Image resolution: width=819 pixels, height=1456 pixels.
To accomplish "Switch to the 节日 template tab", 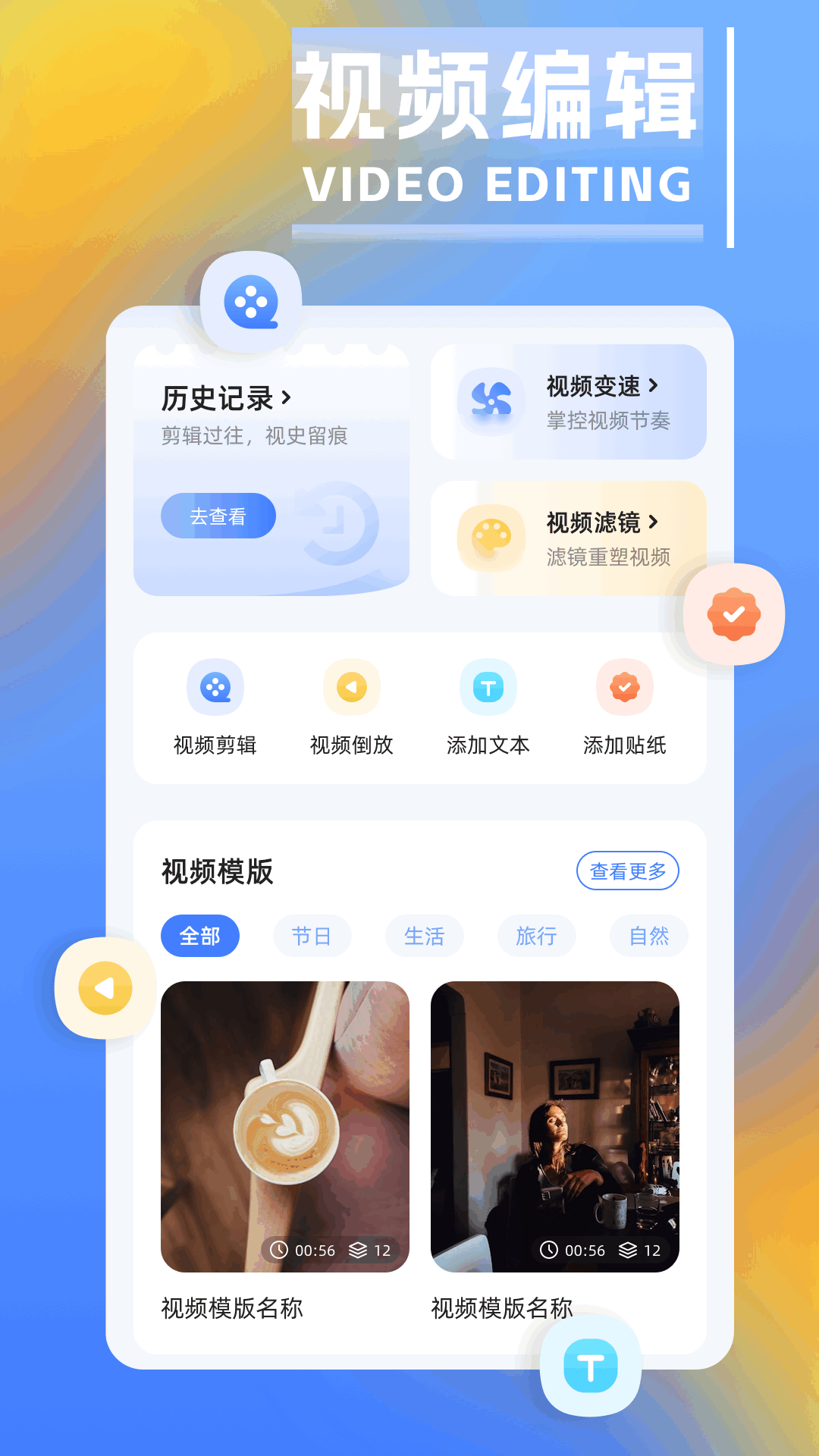I will [312, 936].
